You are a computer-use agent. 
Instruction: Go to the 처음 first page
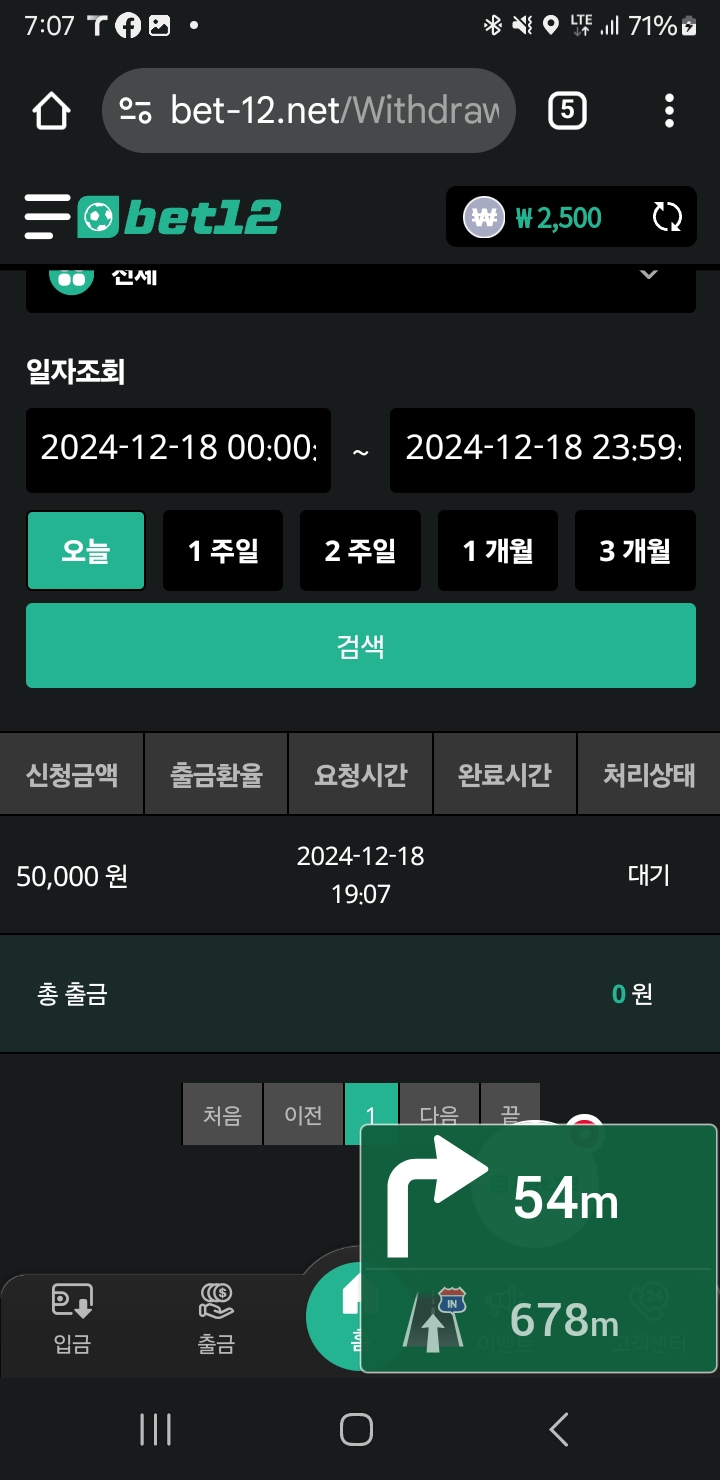tap(222, 1114)
